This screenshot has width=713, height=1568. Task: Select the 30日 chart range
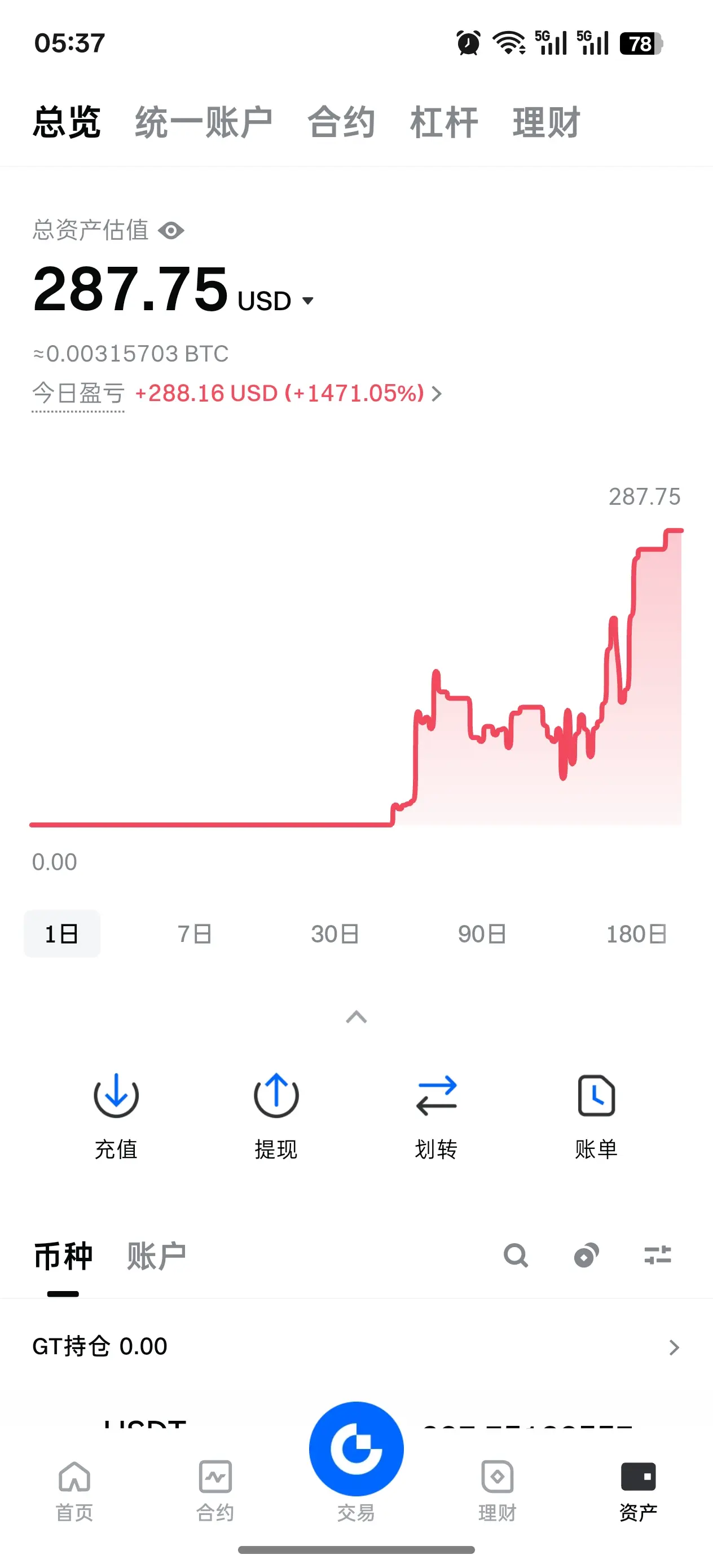click(x=335, y=933)
